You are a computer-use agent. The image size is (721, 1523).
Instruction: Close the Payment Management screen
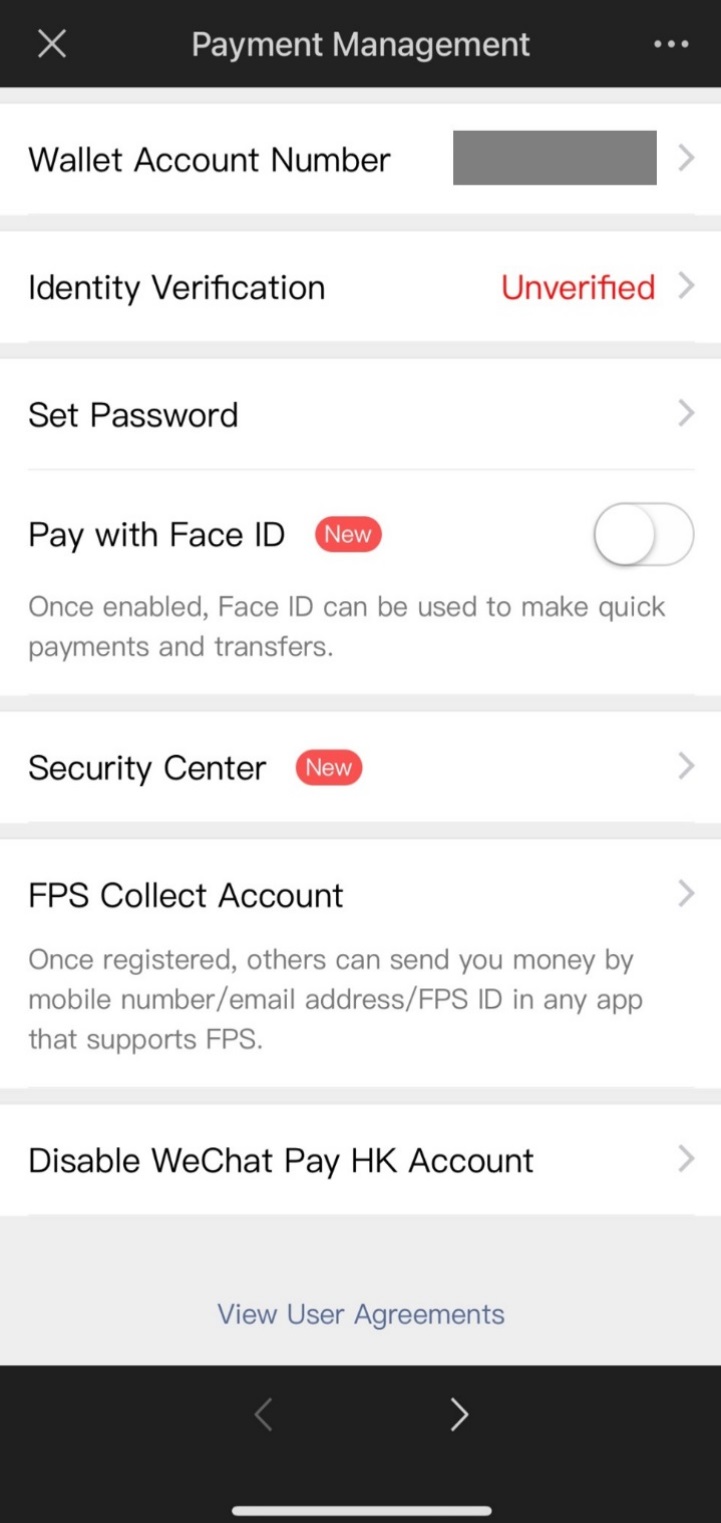click(52, 43)
